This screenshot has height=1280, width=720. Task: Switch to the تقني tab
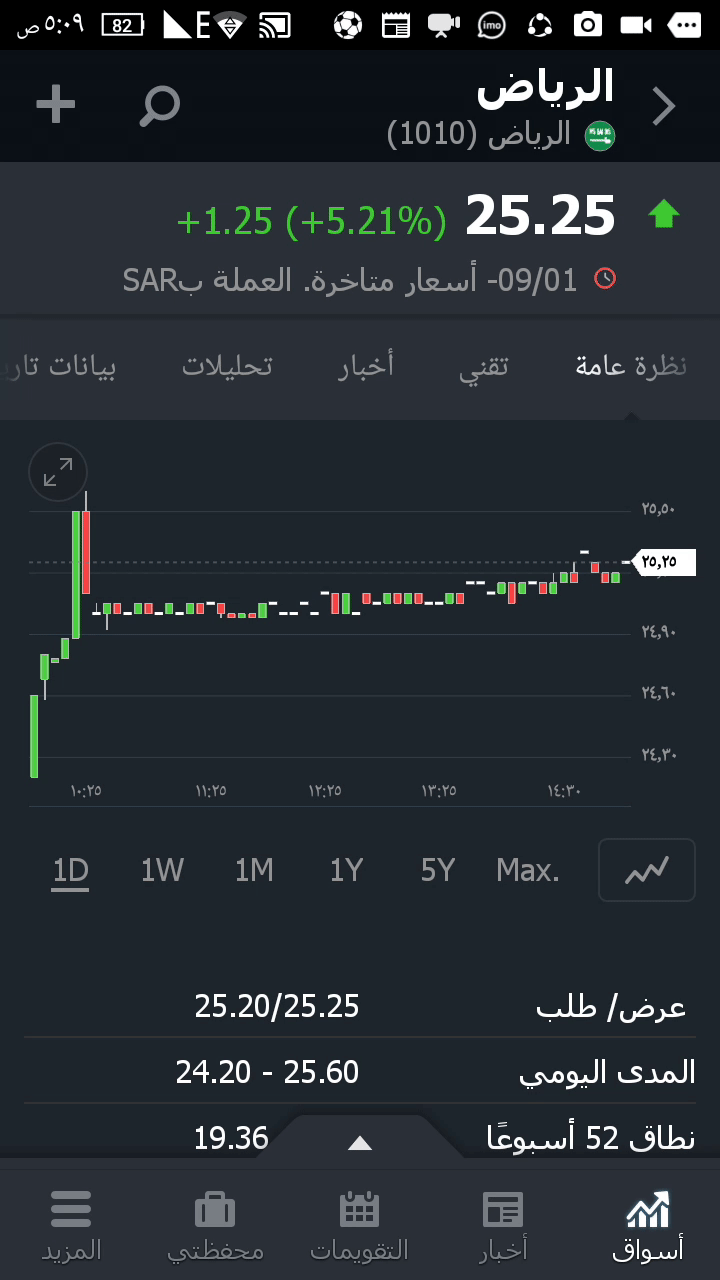click(484, 366)
